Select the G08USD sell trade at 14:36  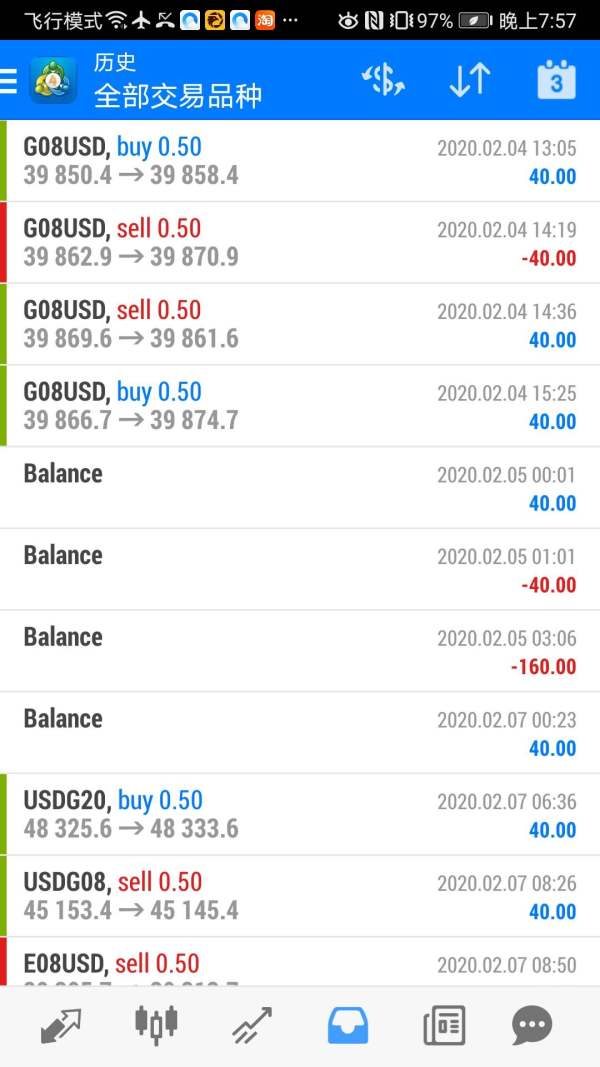[x=300, y=325]
